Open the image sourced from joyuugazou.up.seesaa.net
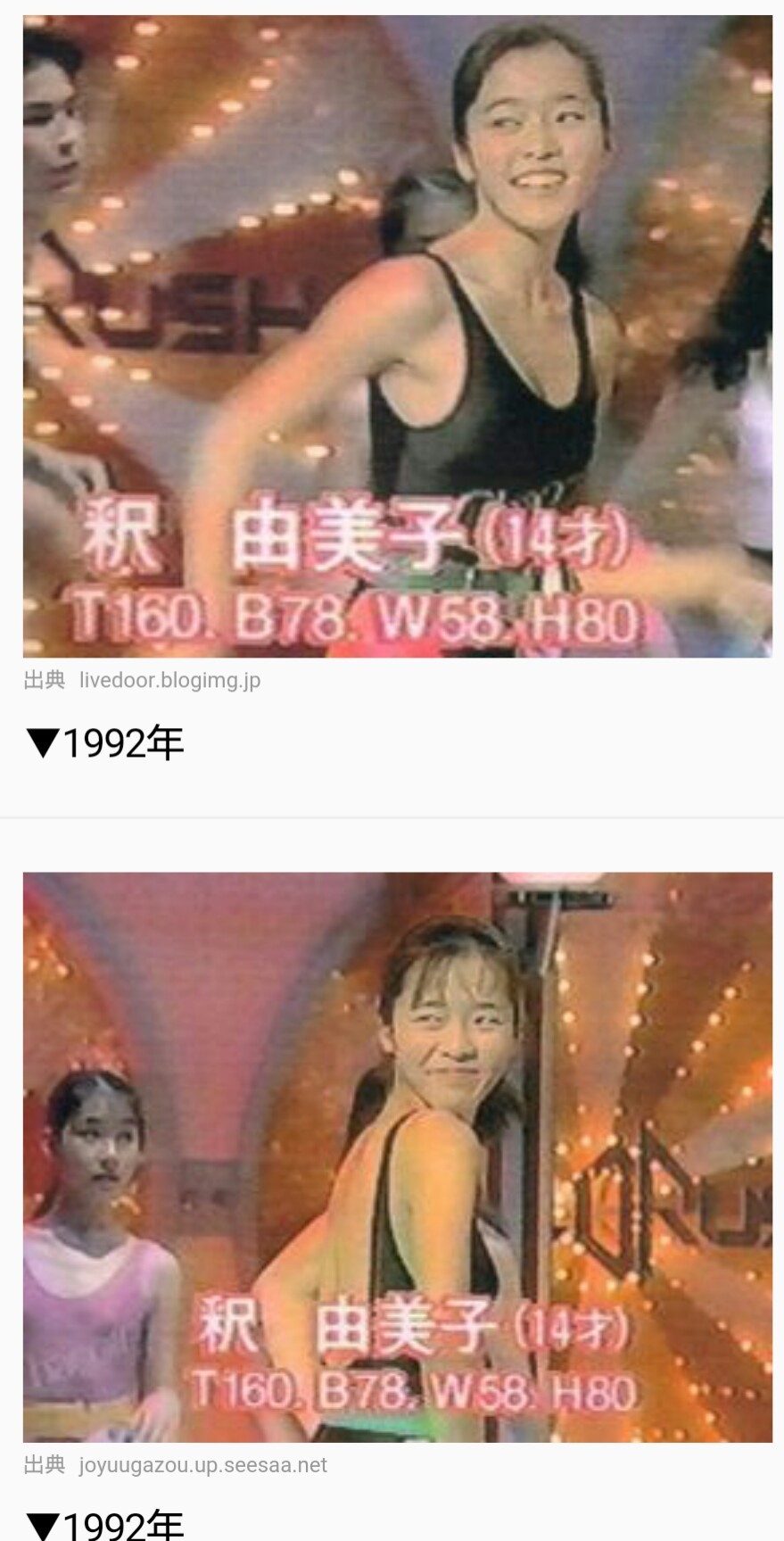This screenshot has width=784, height=1541. pyautogui.click(x=397, y=1156)
